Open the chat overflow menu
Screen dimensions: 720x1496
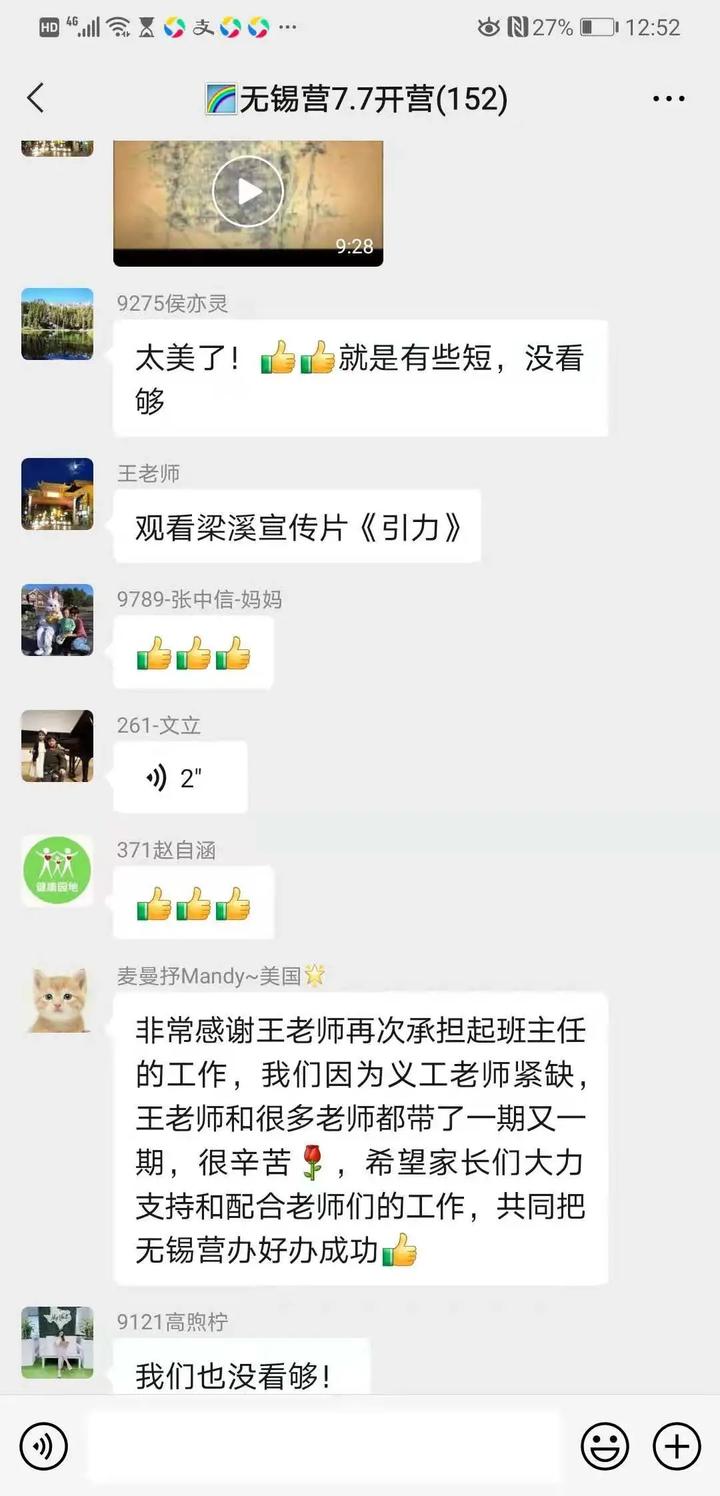[668, 98]
